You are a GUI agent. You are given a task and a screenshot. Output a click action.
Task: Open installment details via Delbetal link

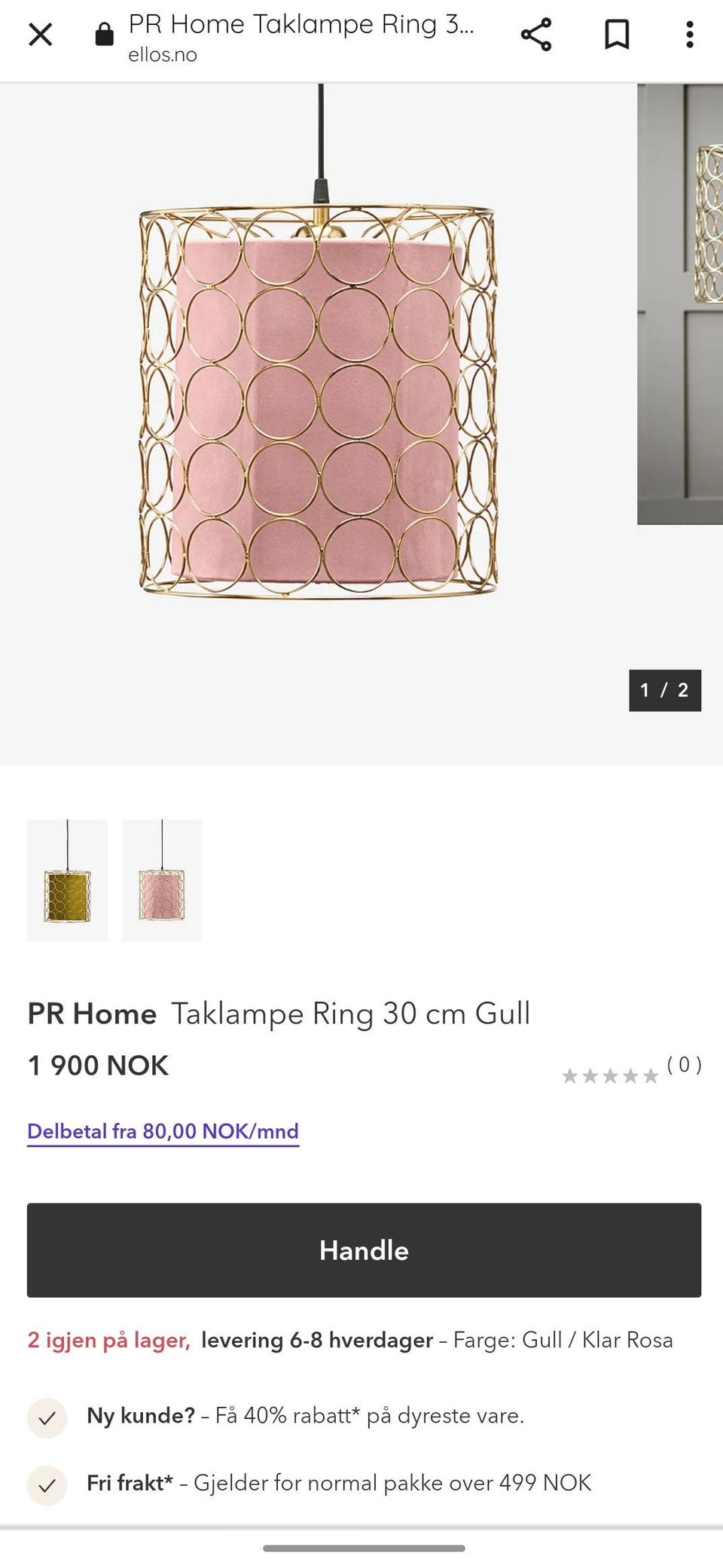tap(163, 1130)
